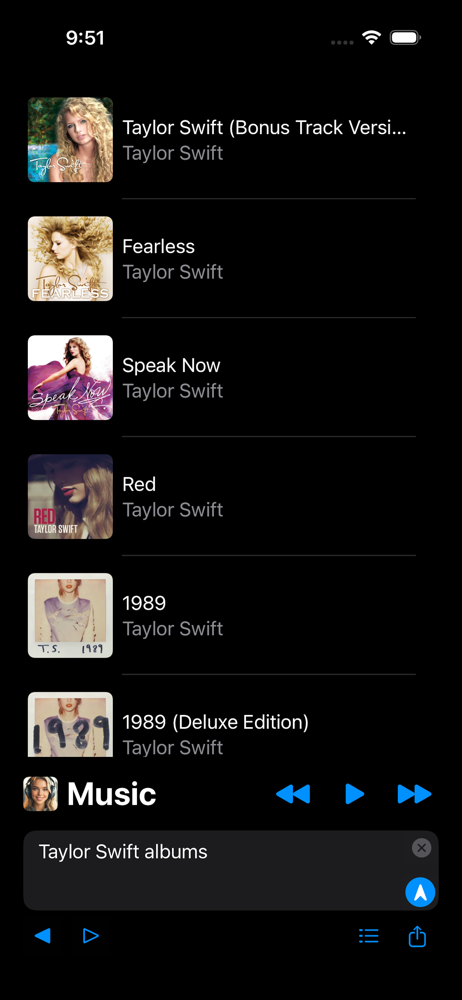
Task: Share the results
Action: click(417, 936)
